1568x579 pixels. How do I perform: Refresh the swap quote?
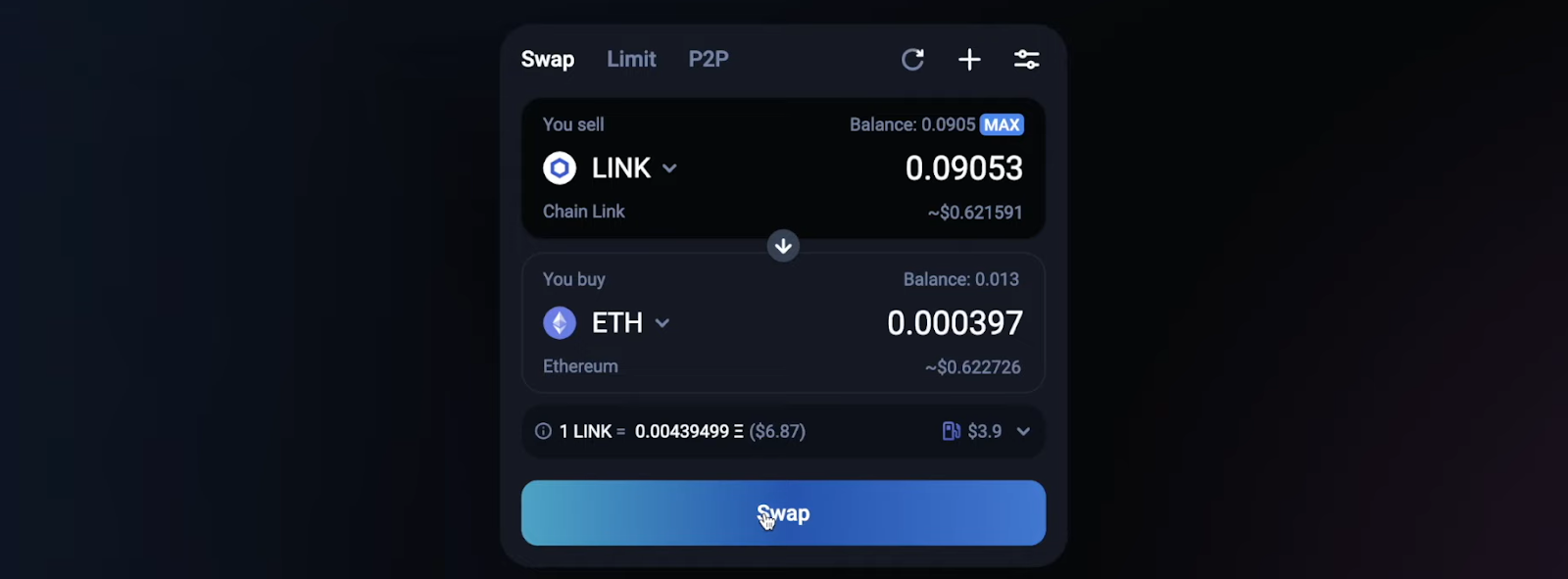pyautogui.click(x=912, y=60)
